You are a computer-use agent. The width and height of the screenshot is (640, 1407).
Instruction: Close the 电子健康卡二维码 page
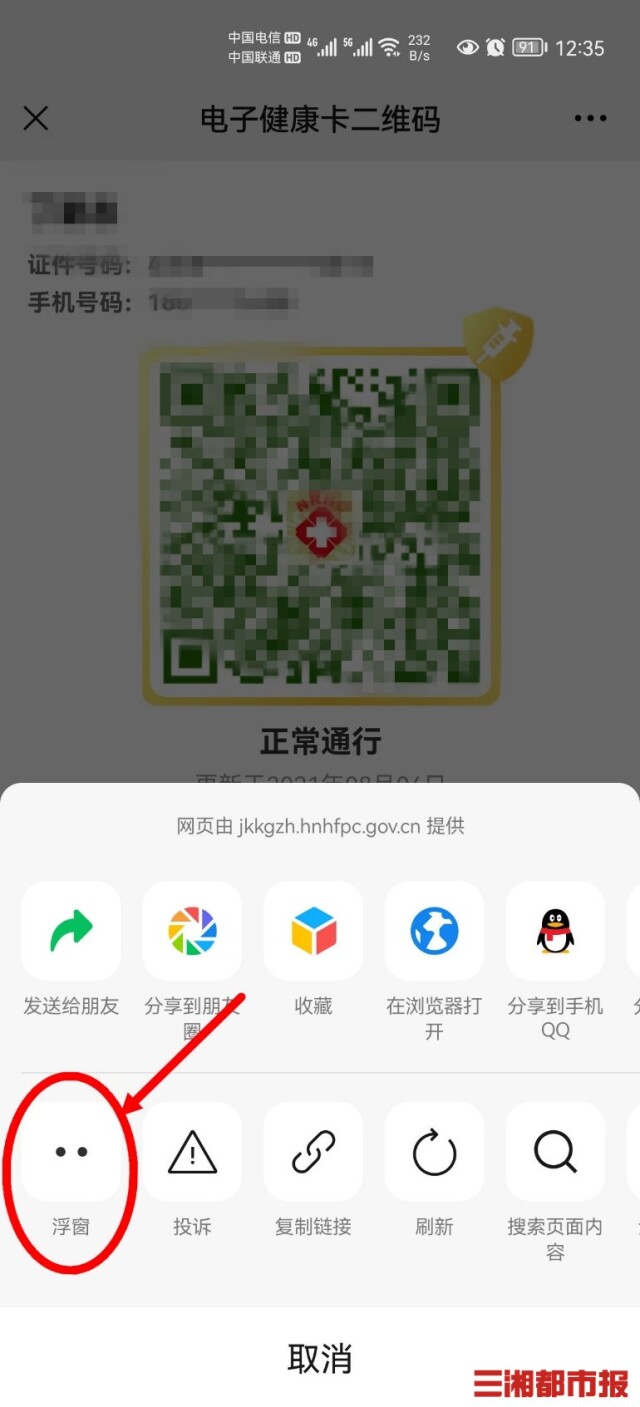pos(36,119)
